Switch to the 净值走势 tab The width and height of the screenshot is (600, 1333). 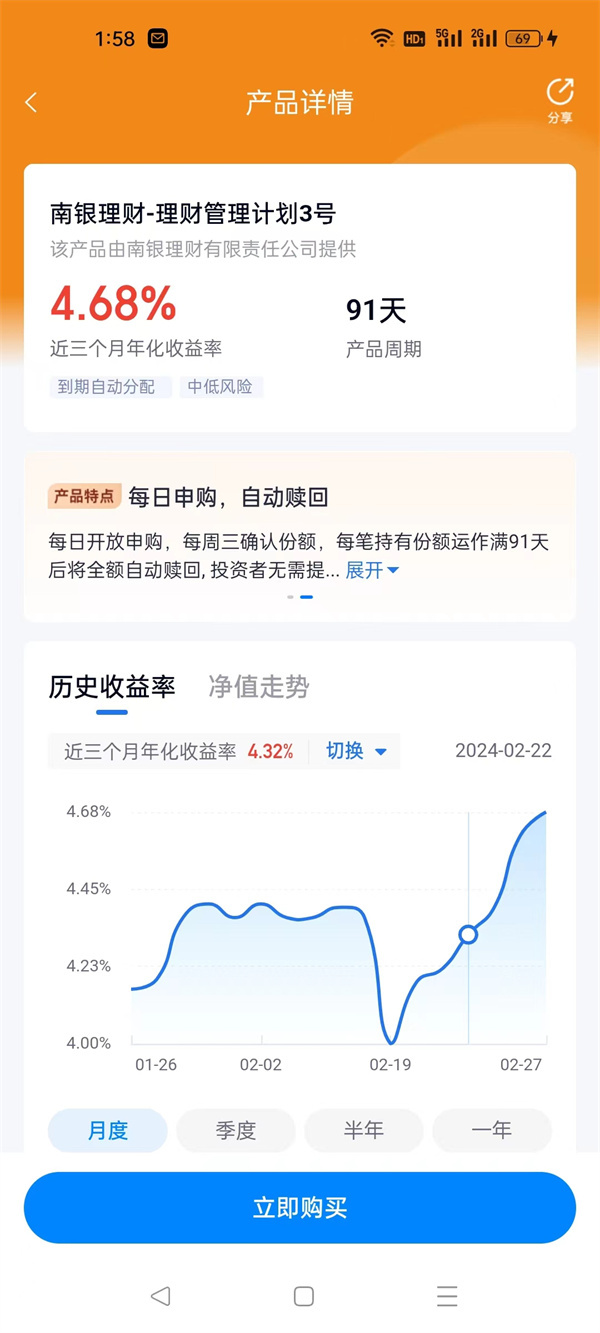pyautogui.click(x=258, y=687)
